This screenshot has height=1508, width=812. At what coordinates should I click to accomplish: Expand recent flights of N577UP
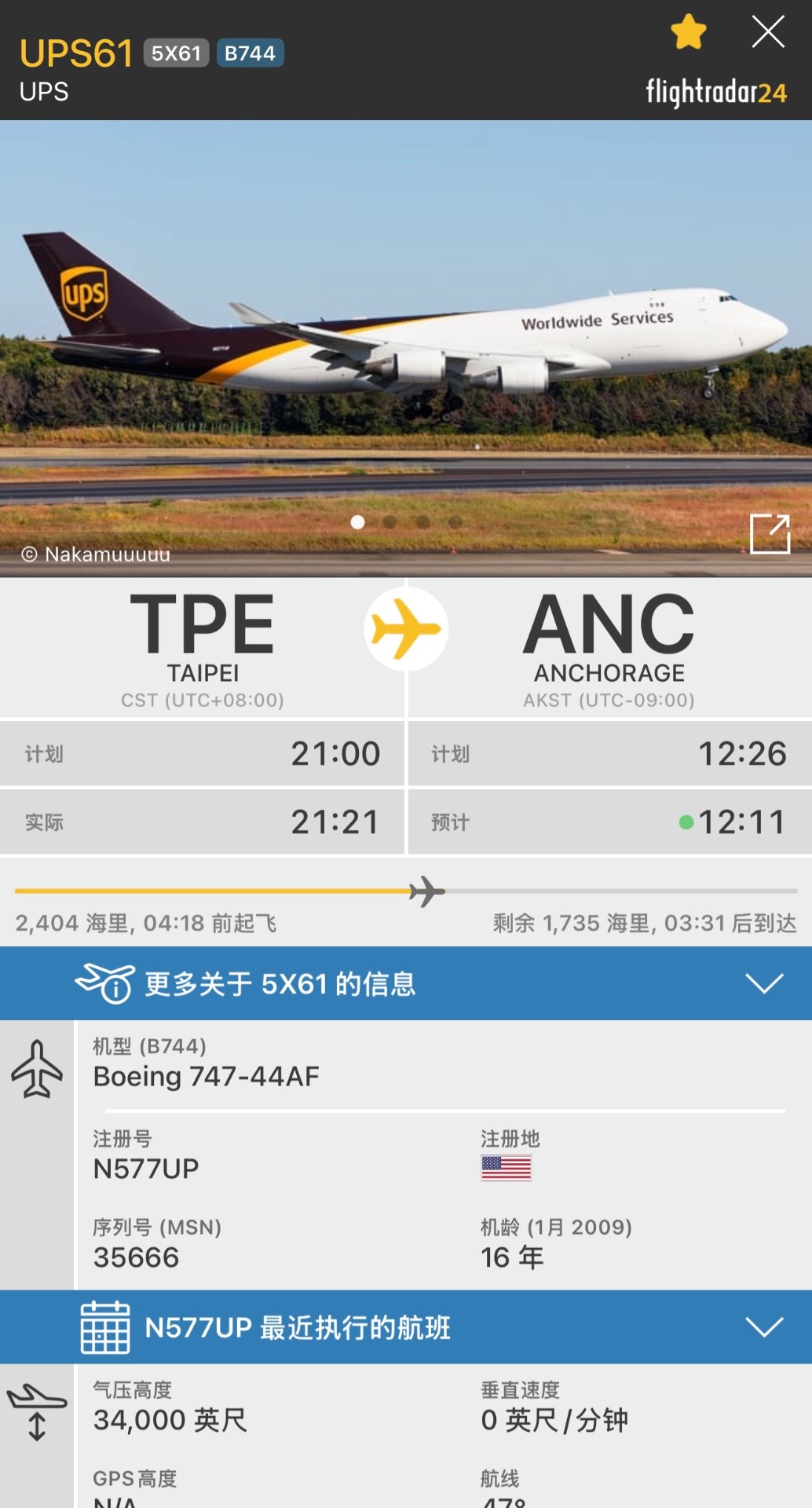click(x=405, y=1327)
